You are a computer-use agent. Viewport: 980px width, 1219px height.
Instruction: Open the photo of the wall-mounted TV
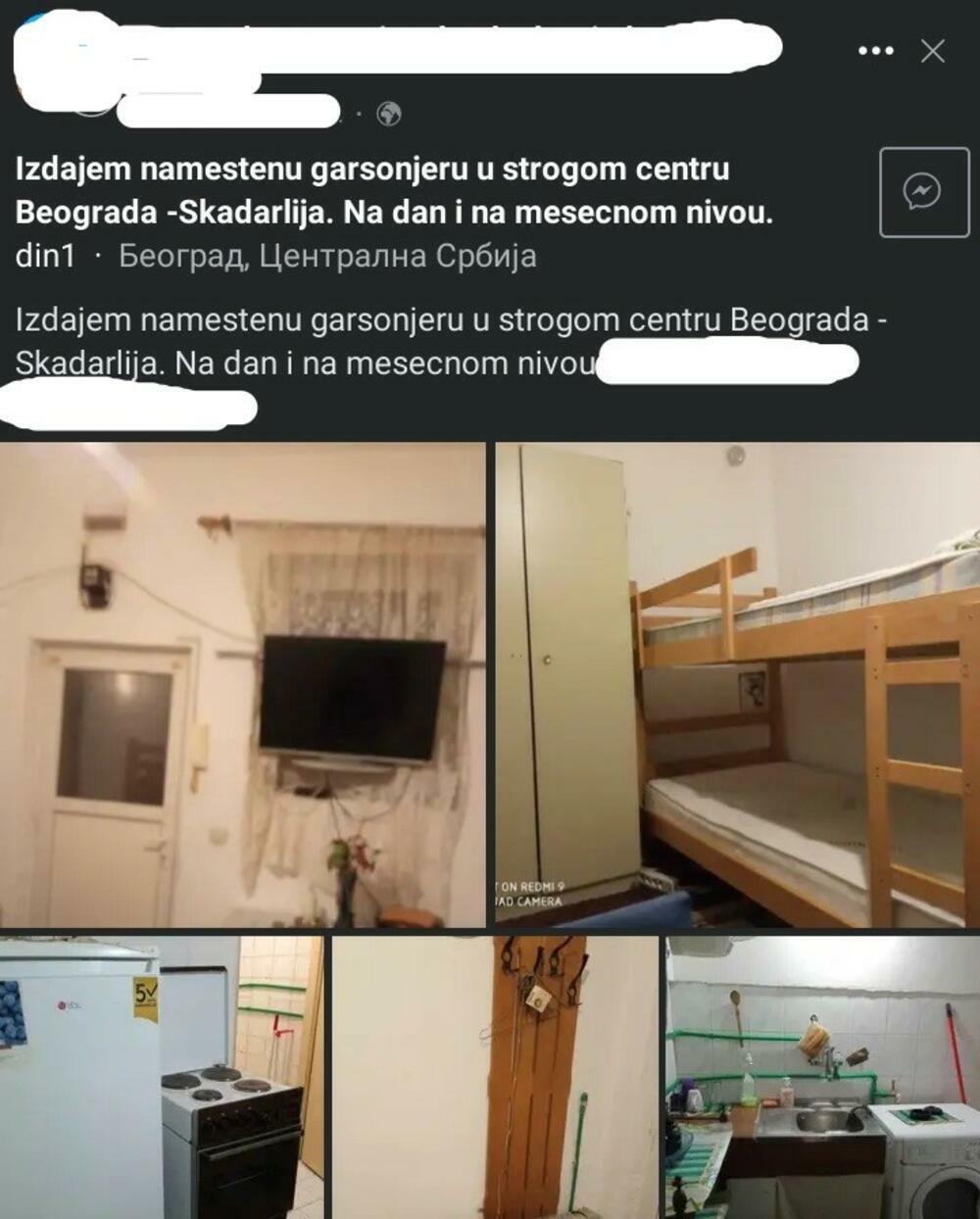(x=242, y=684)
